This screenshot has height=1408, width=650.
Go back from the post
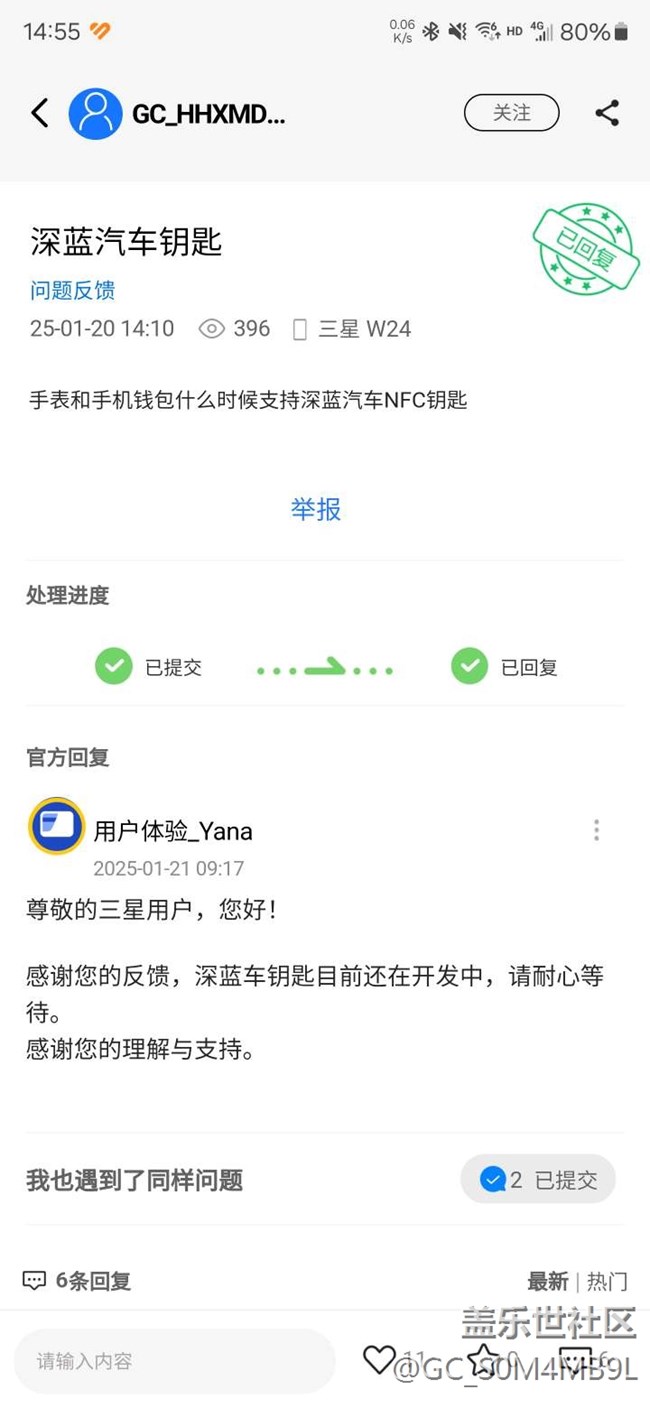click(39, 113)
